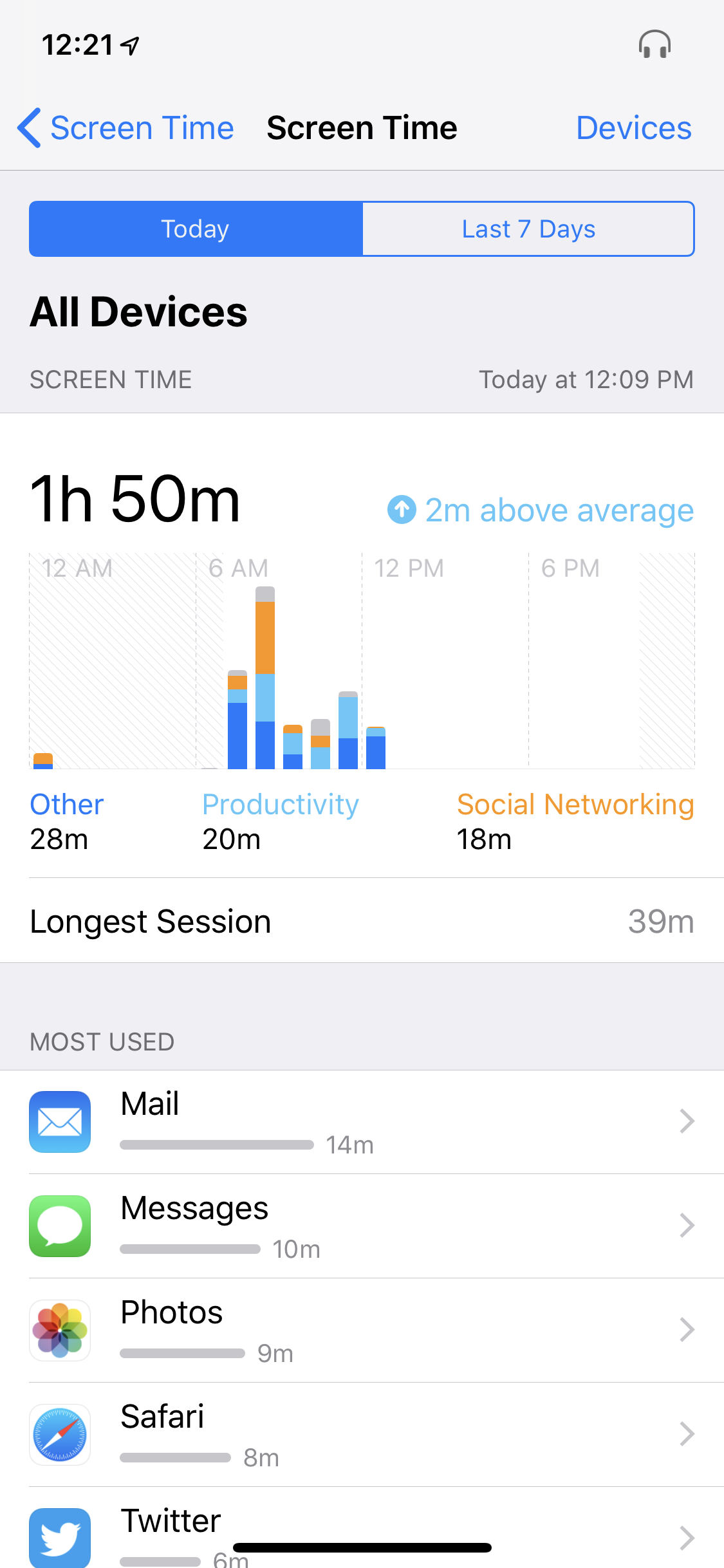Tap the Photos app icon
This screenshot has height=1568, width=724.
pyautogui.click(x=59, y=1330)
